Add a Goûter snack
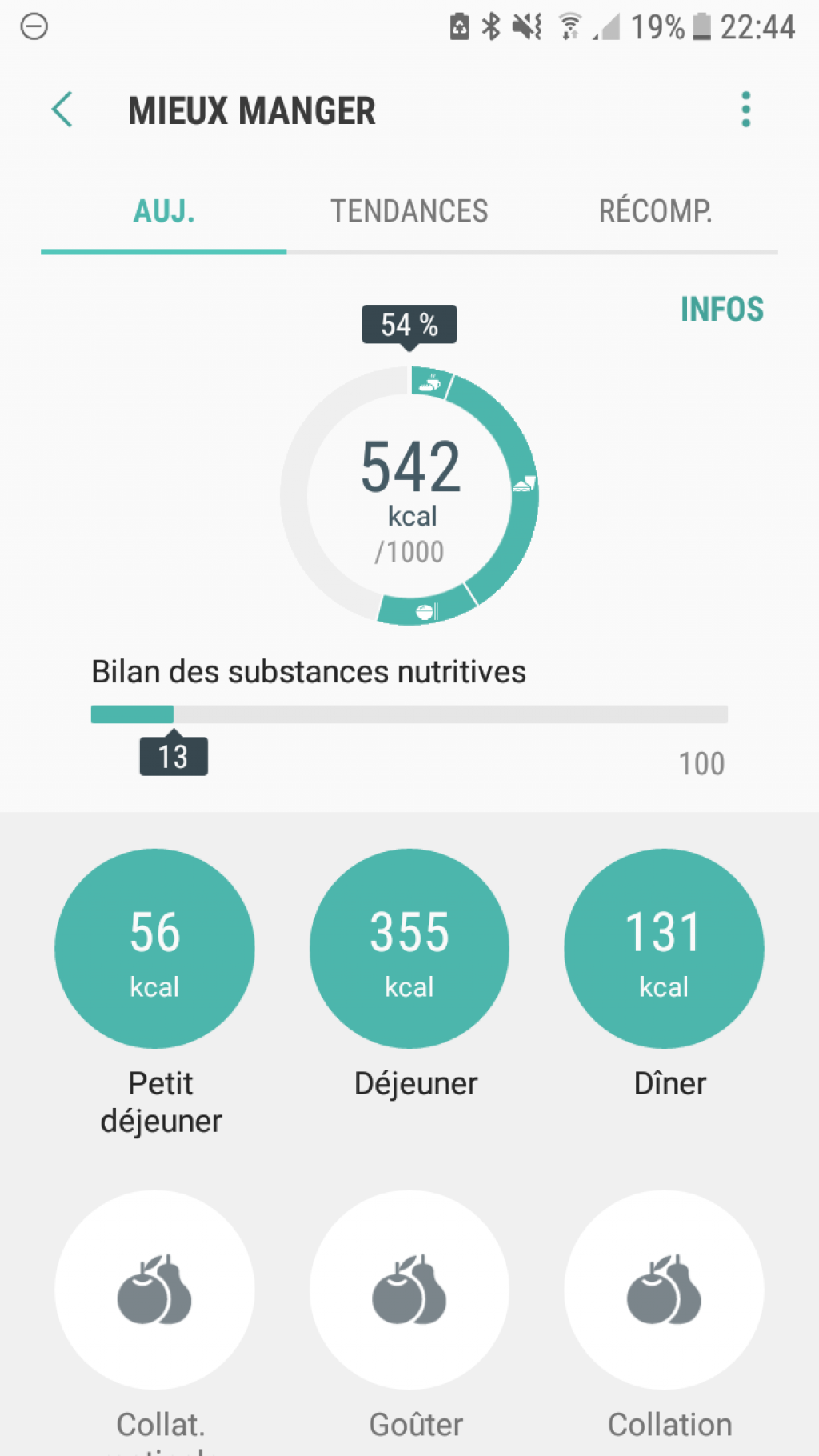This screenshot has width=819, height=1456. click(409, 1290)
